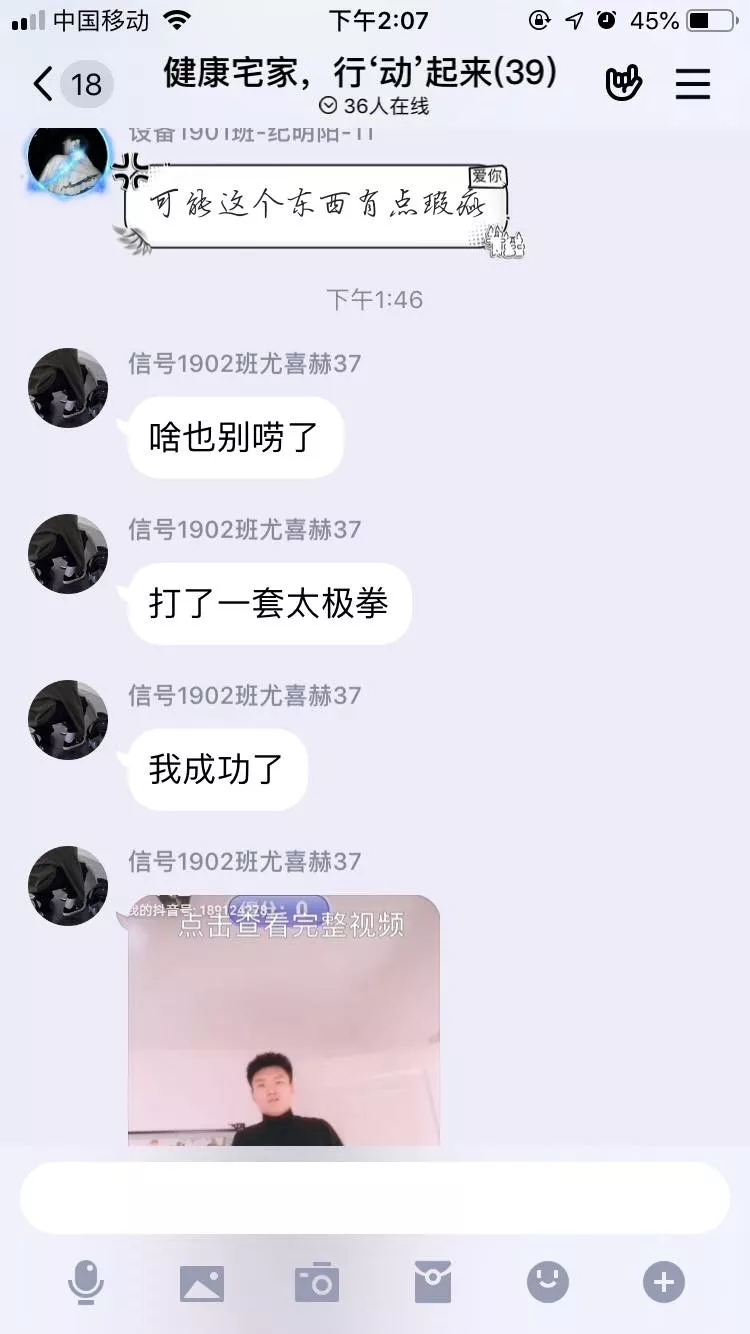Open the group chat settings menu

click(x=692, y=84)
